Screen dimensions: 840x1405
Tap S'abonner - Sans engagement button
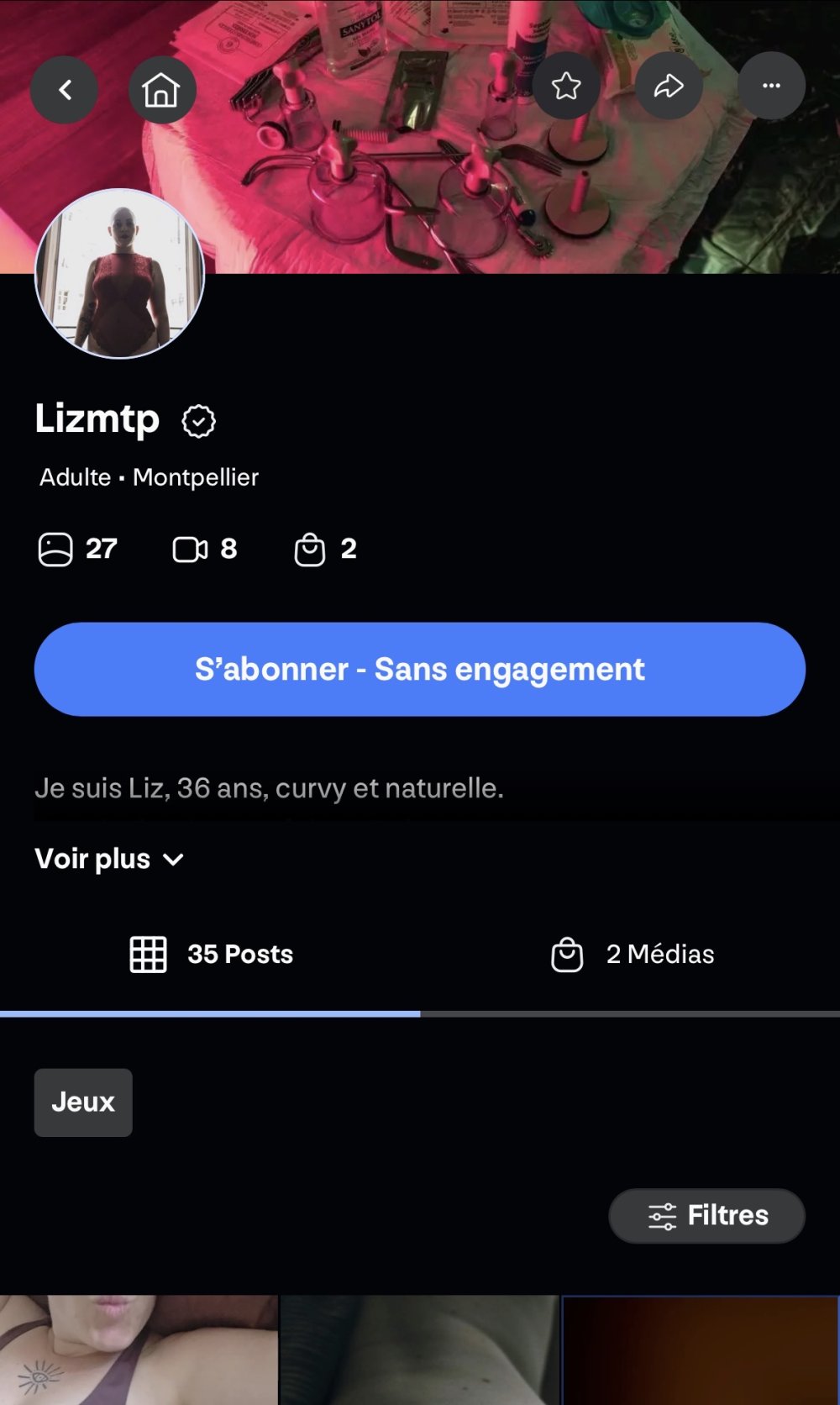coord(420,669)
